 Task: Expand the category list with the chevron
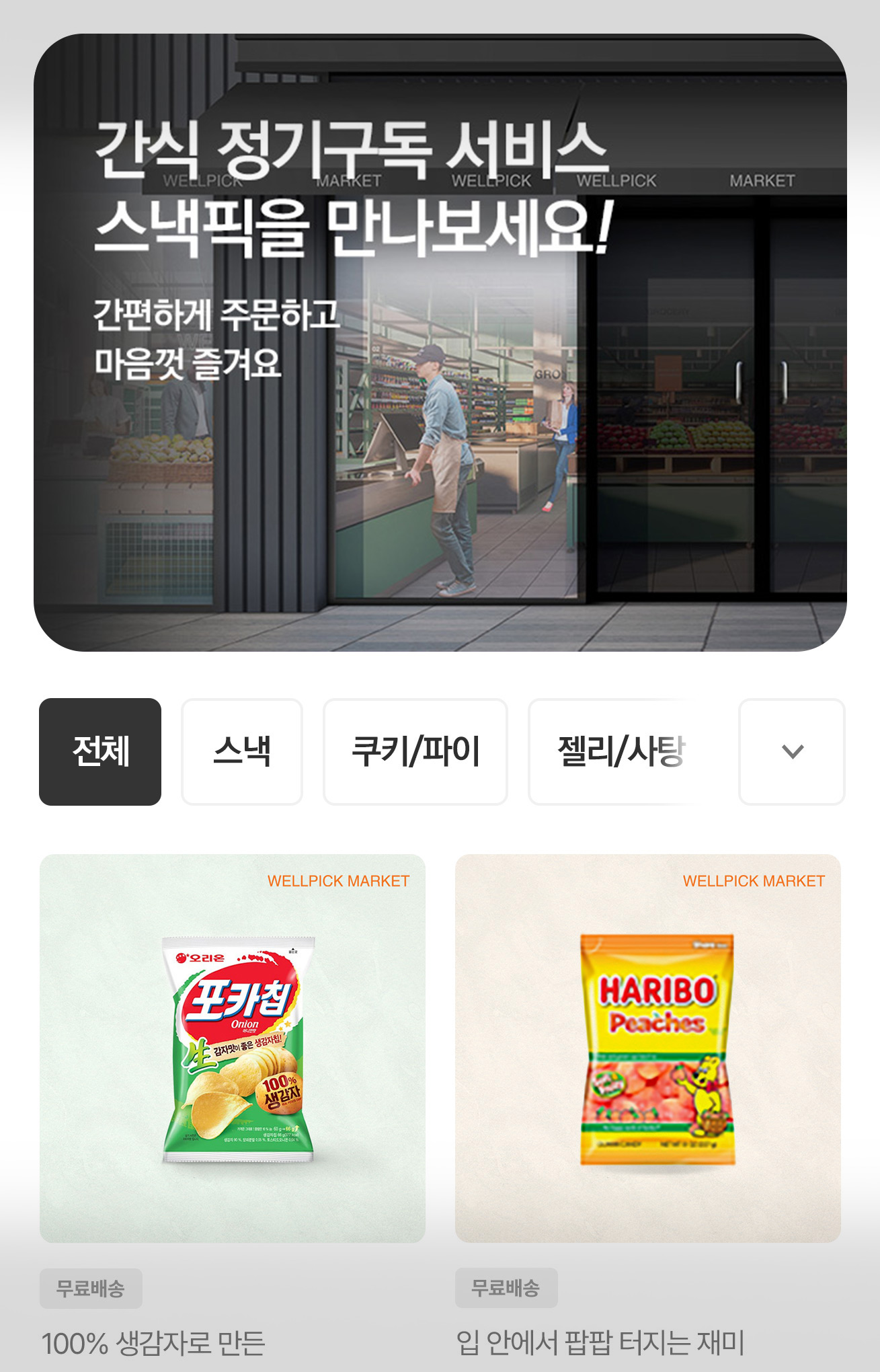coord(792,751)
